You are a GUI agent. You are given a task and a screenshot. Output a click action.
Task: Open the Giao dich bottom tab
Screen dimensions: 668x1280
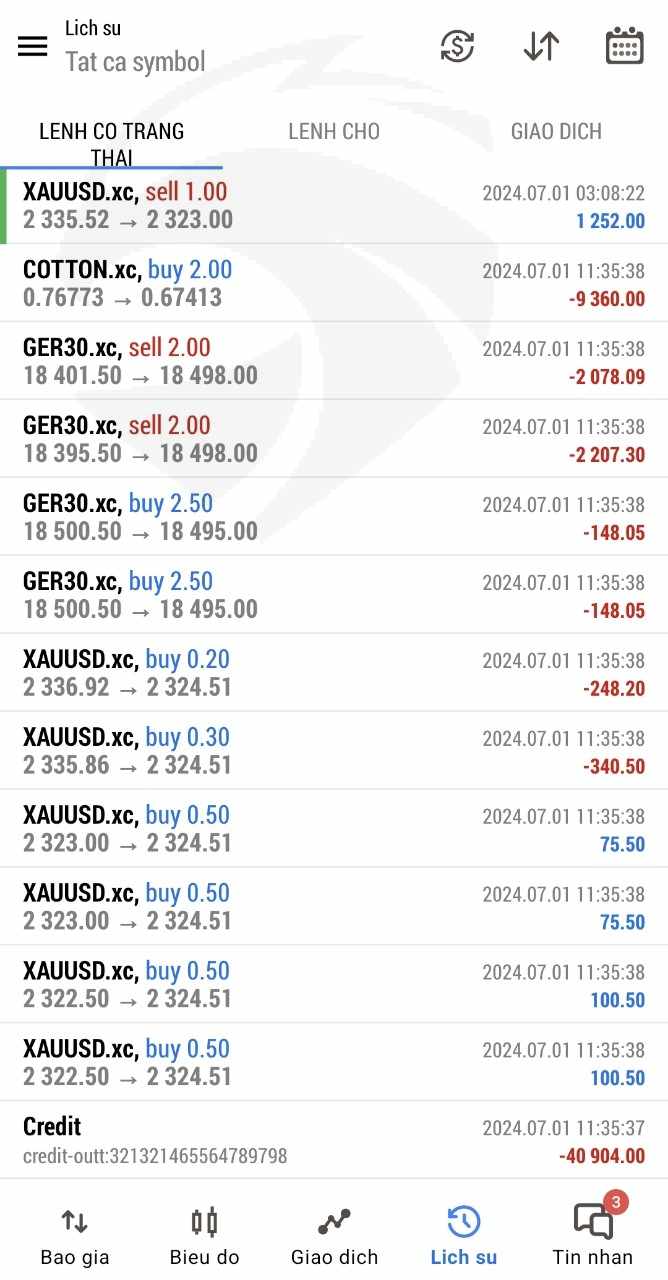point(334,1236)
